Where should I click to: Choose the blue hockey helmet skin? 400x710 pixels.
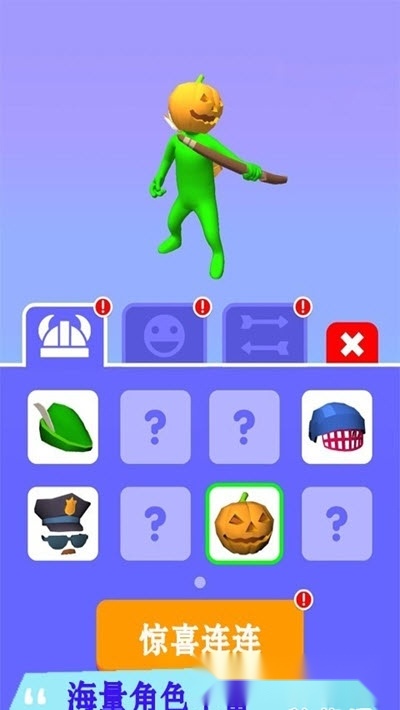[337, 427]
